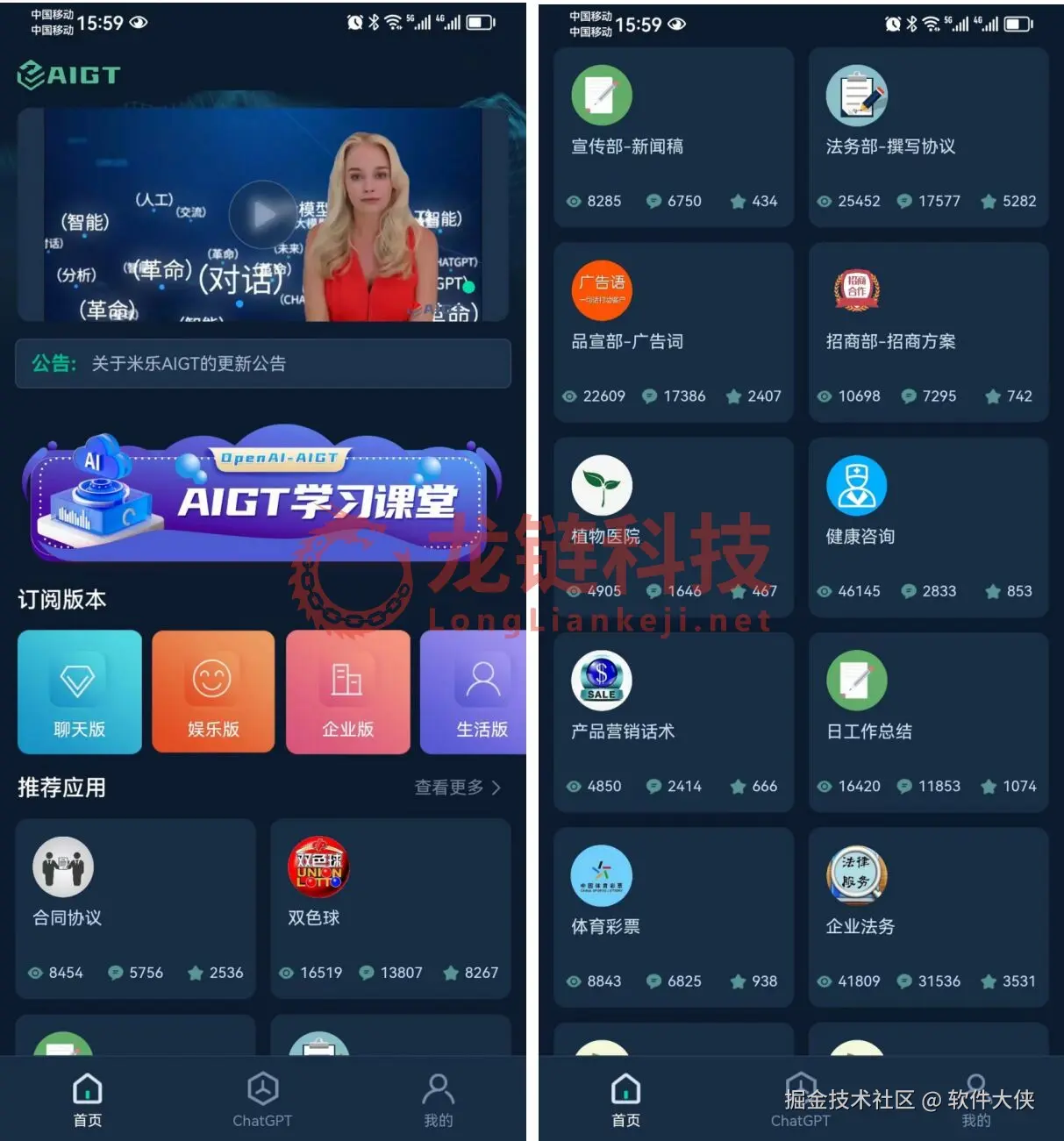1064x1141 pixels.
Task: Open the 产品营销话术 card
Action: (x=673, y=721)
